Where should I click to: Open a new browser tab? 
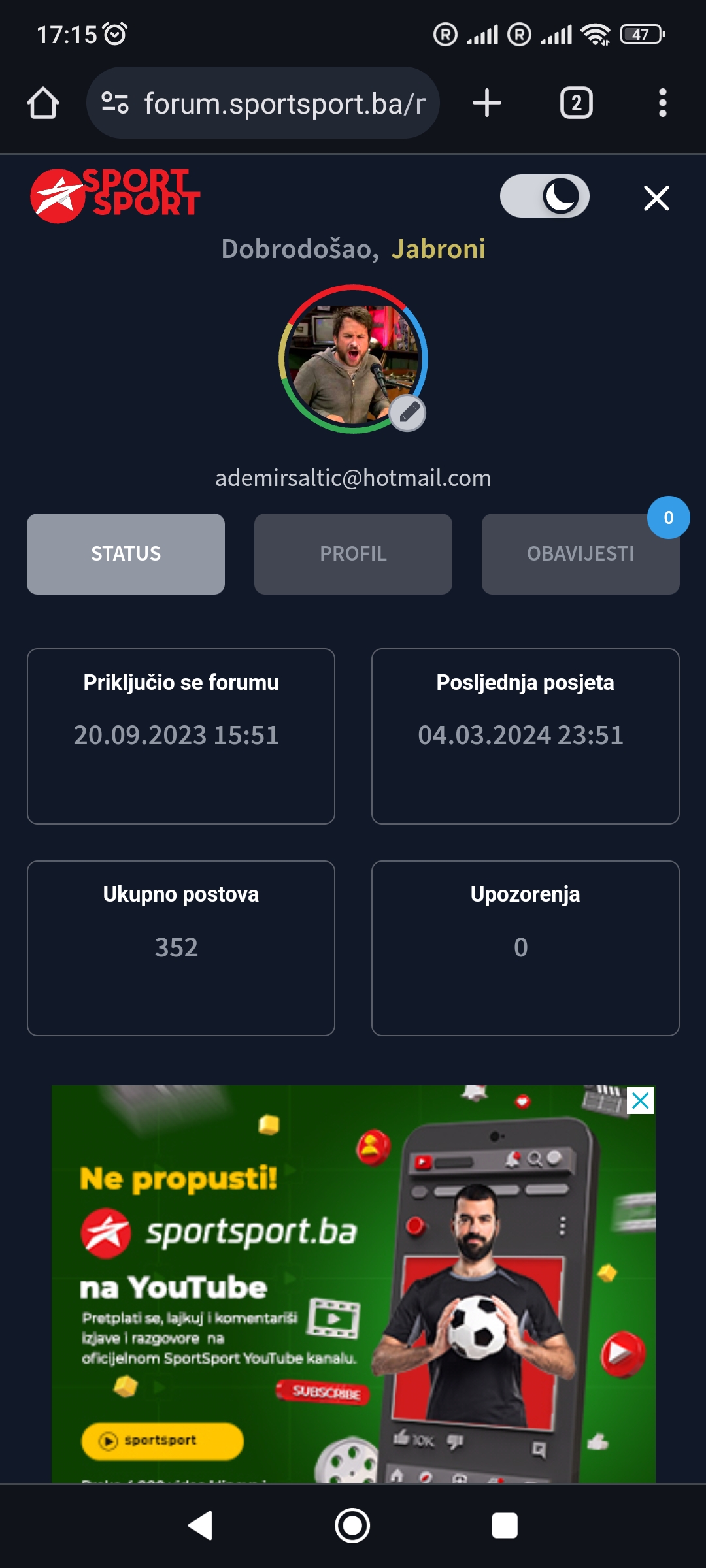click(487, 103)
